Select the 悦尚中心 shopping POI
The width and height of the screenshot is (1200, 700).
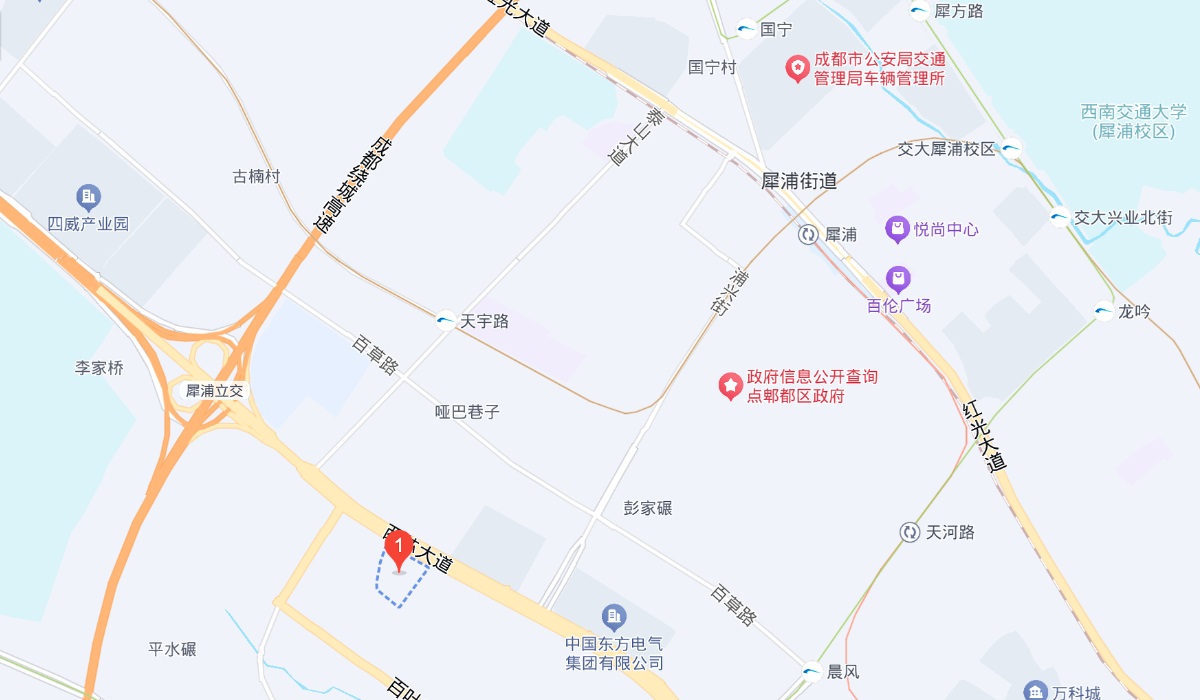point(898,229)
